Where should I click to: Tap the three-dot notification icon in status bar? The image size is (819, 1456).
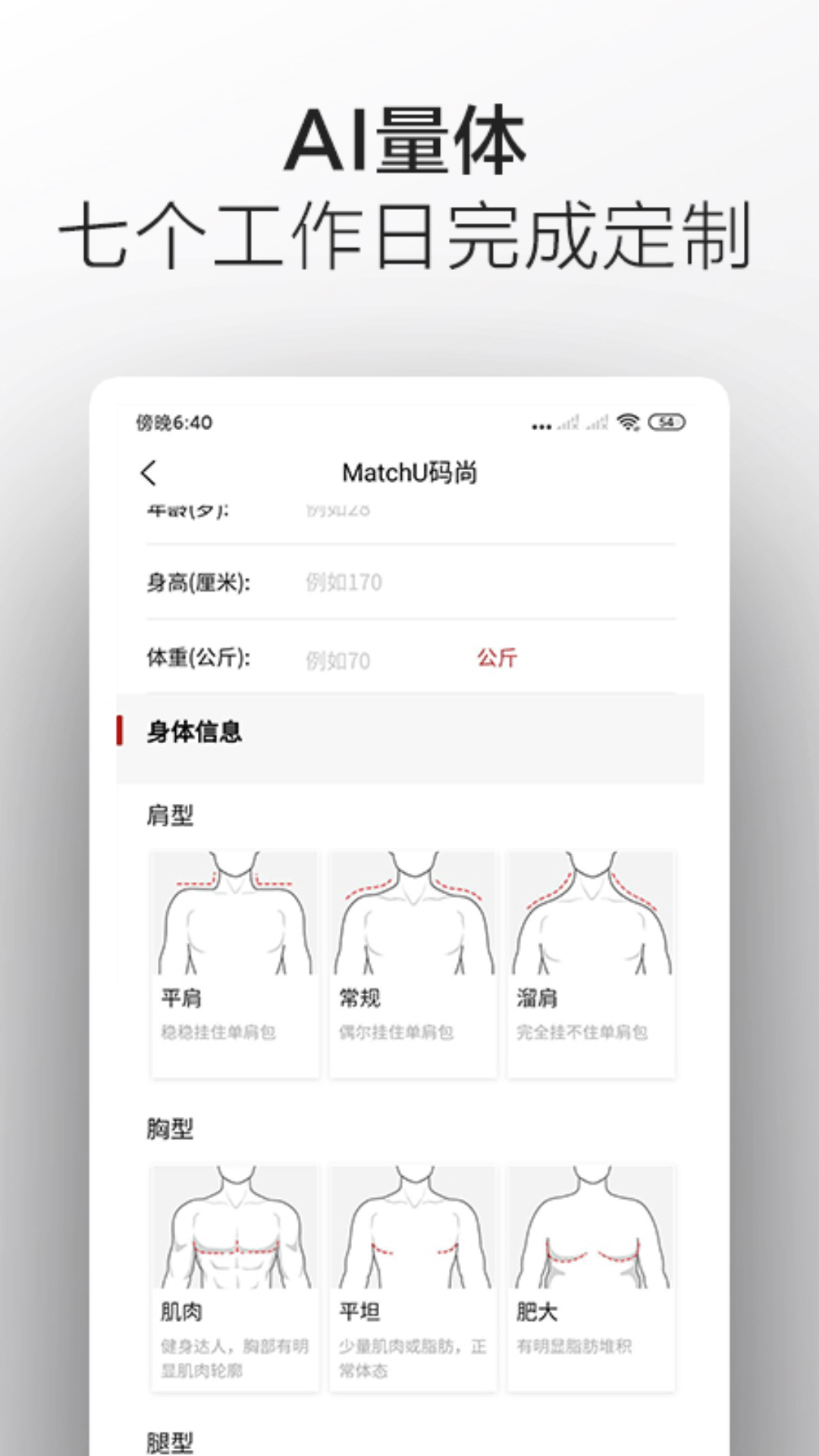click(542, 426)
